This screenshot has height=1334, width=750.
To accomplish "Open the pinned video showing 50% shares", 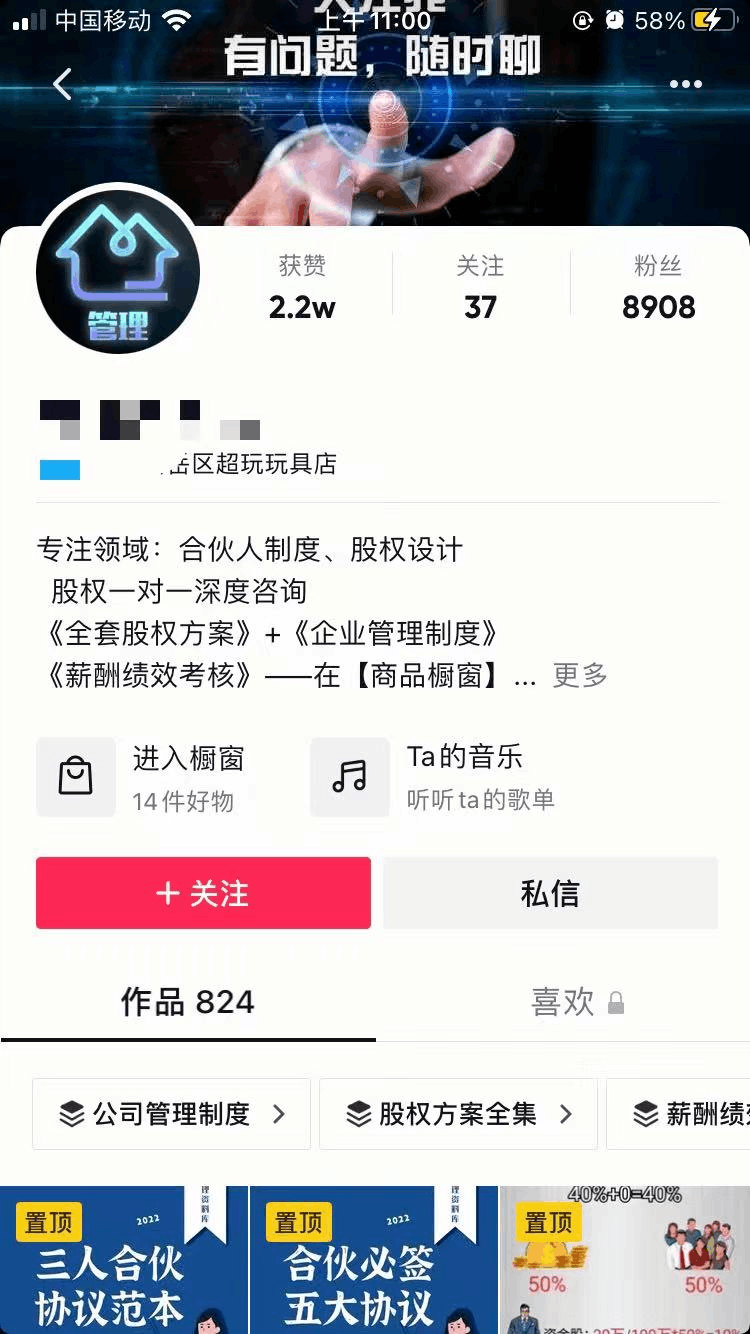I will (x=625, y=1260).
